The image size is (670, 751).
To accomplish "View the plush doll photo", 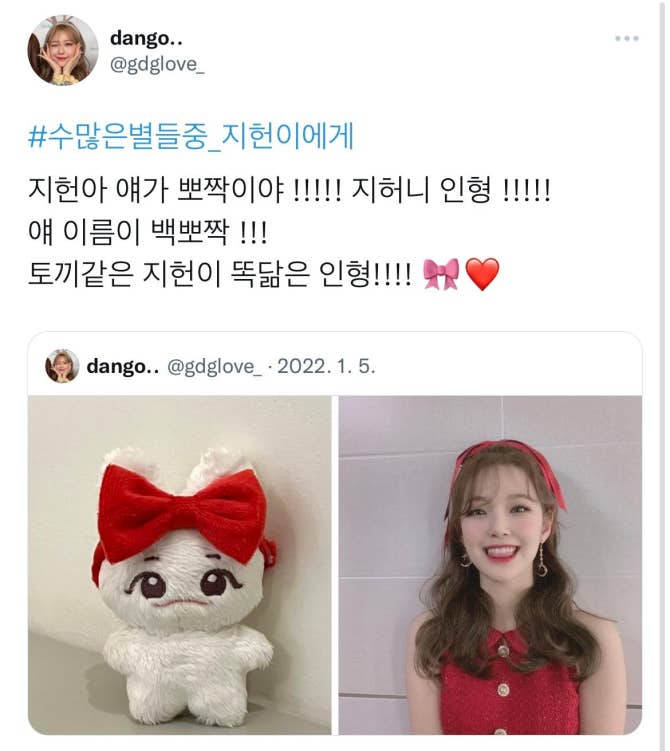I will pos(180,564).
